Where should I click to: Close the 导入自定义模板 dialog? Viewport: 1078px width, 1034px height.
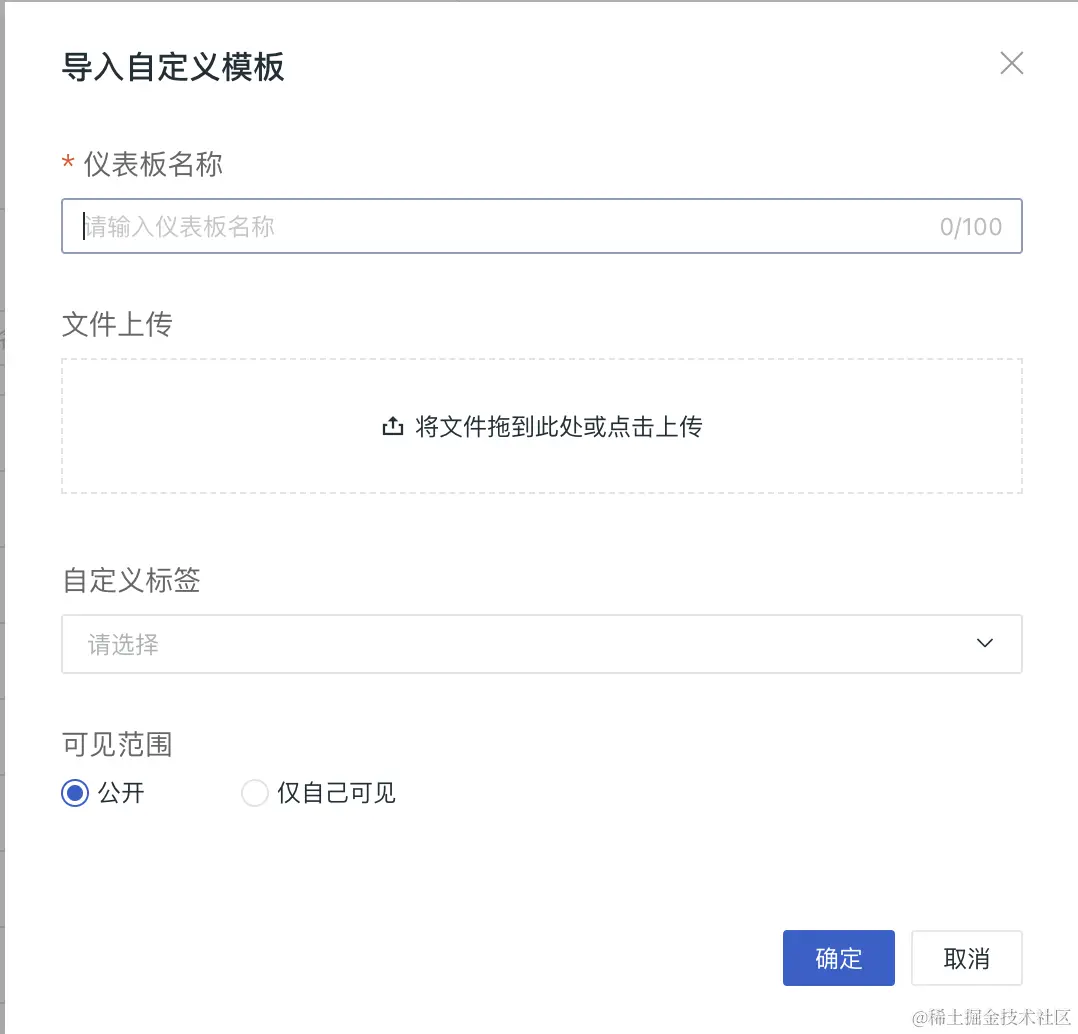coord(1011,64)
